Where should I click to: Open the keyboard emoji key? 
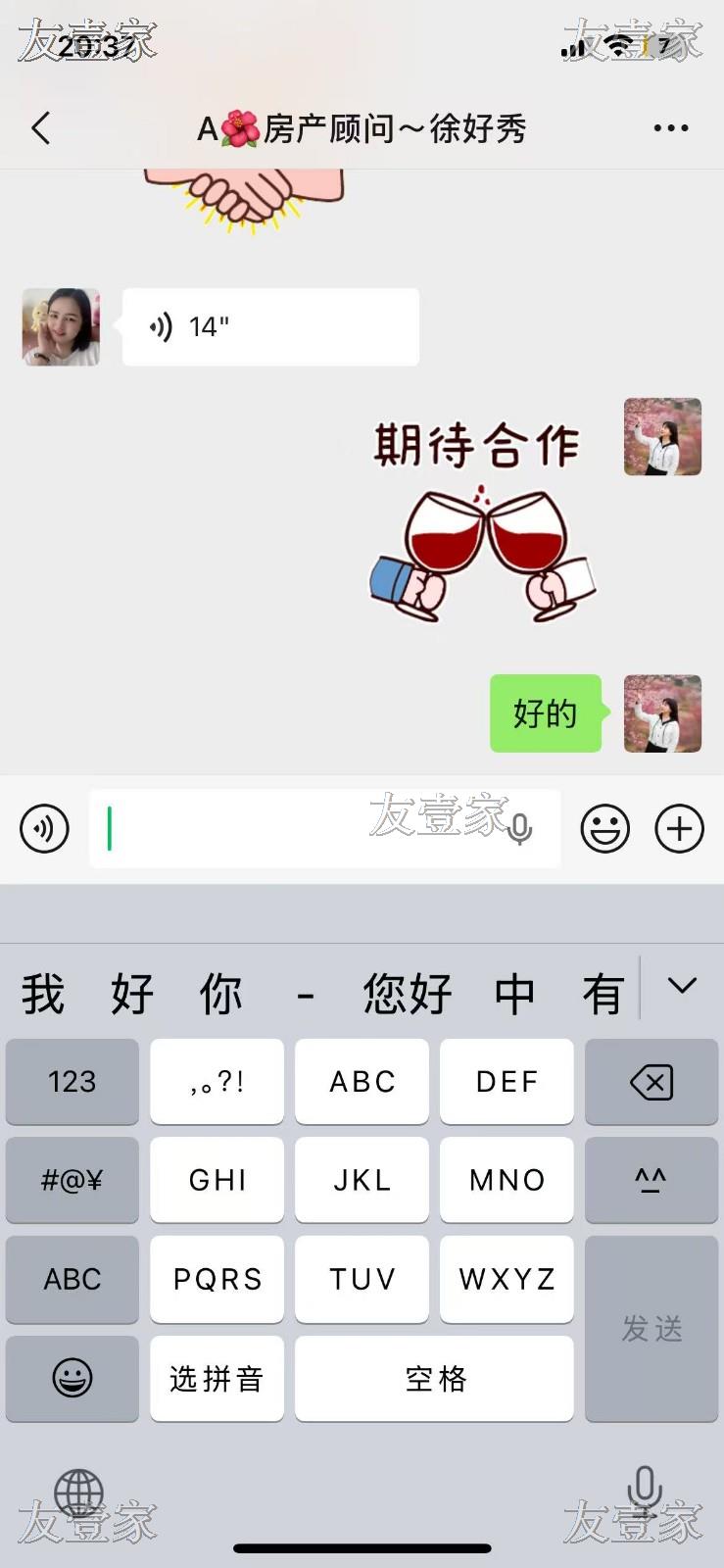[x=72, y=1379]
